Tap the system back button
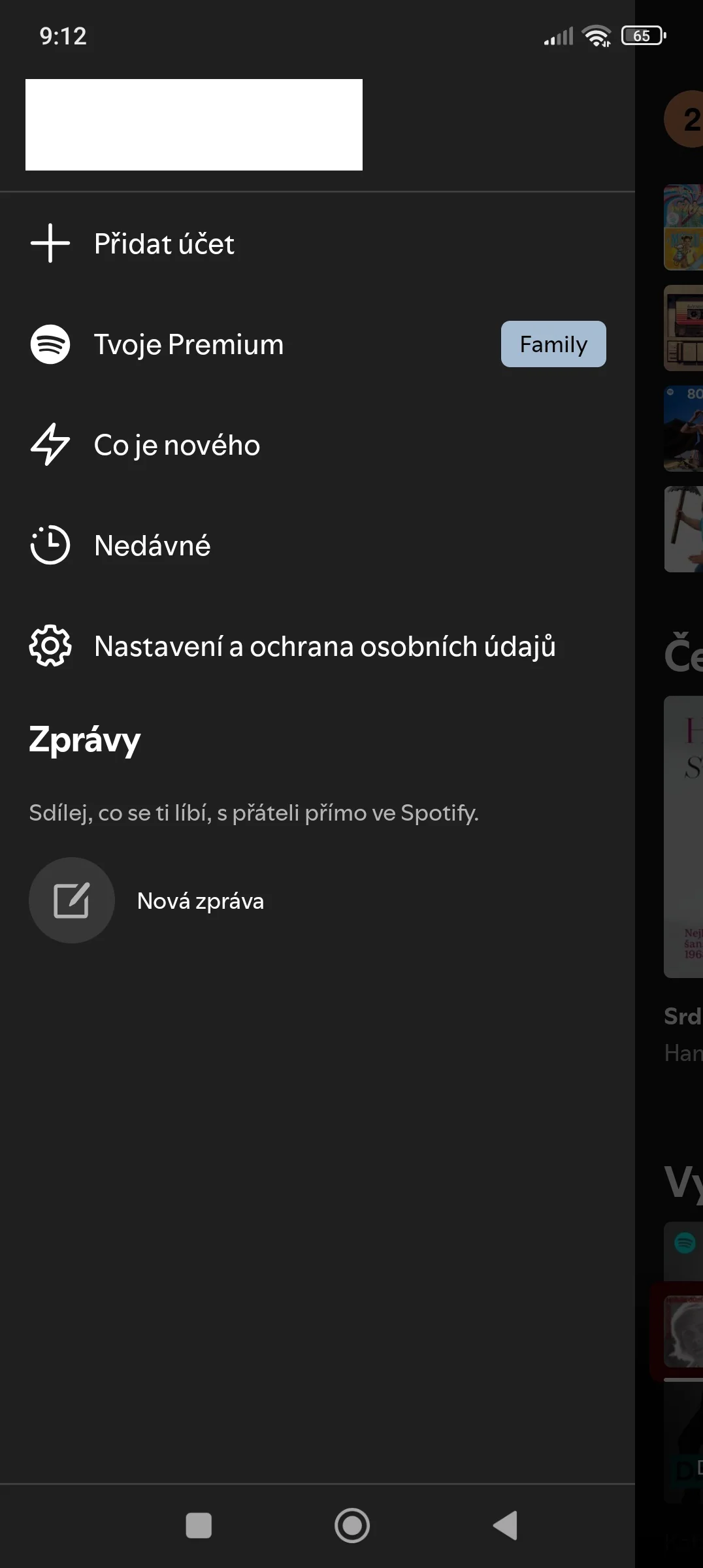 tap(505, 1526)
